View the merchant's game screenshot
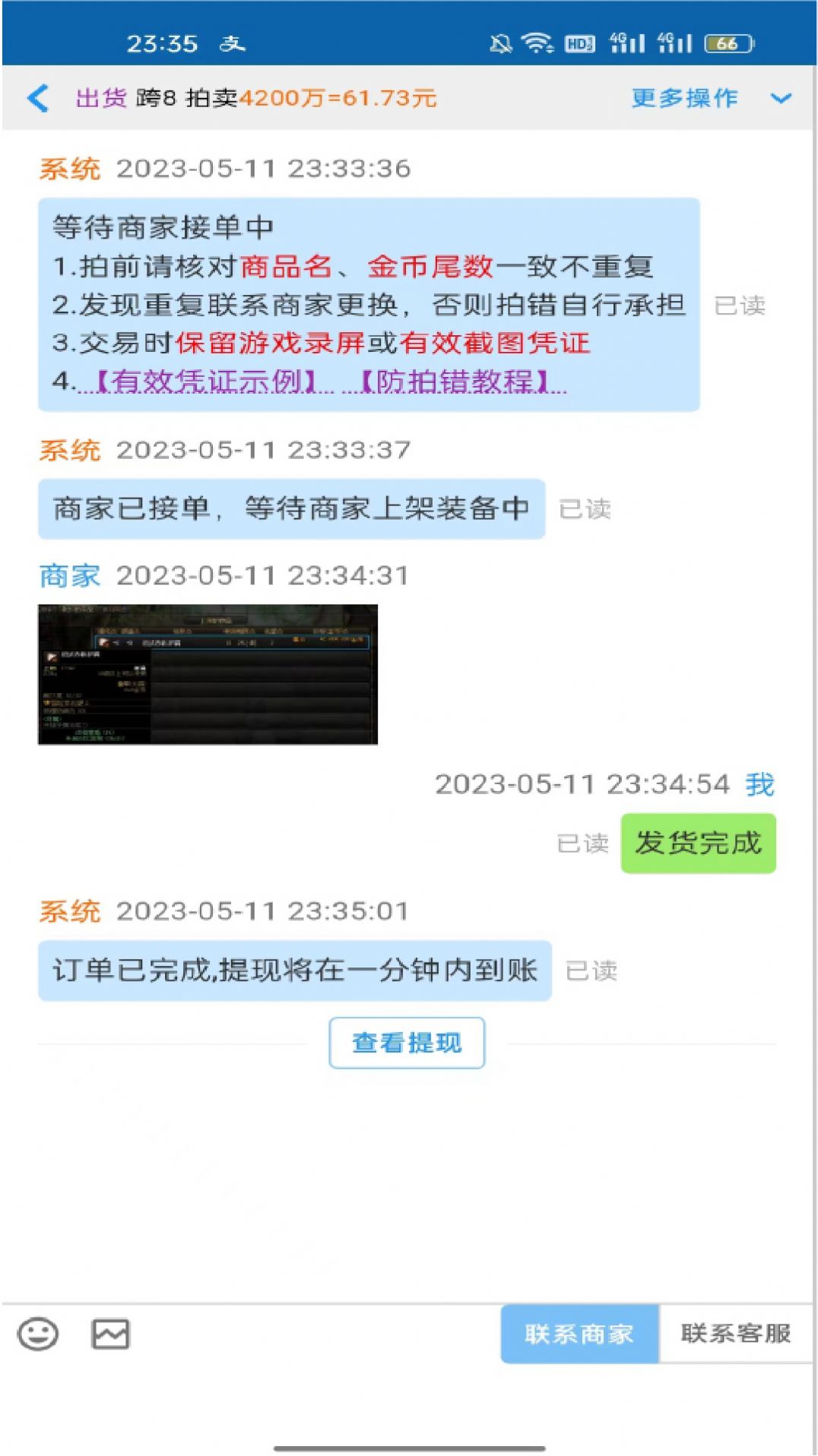Screen dimensions: 818x1456 tap(208, 674)
